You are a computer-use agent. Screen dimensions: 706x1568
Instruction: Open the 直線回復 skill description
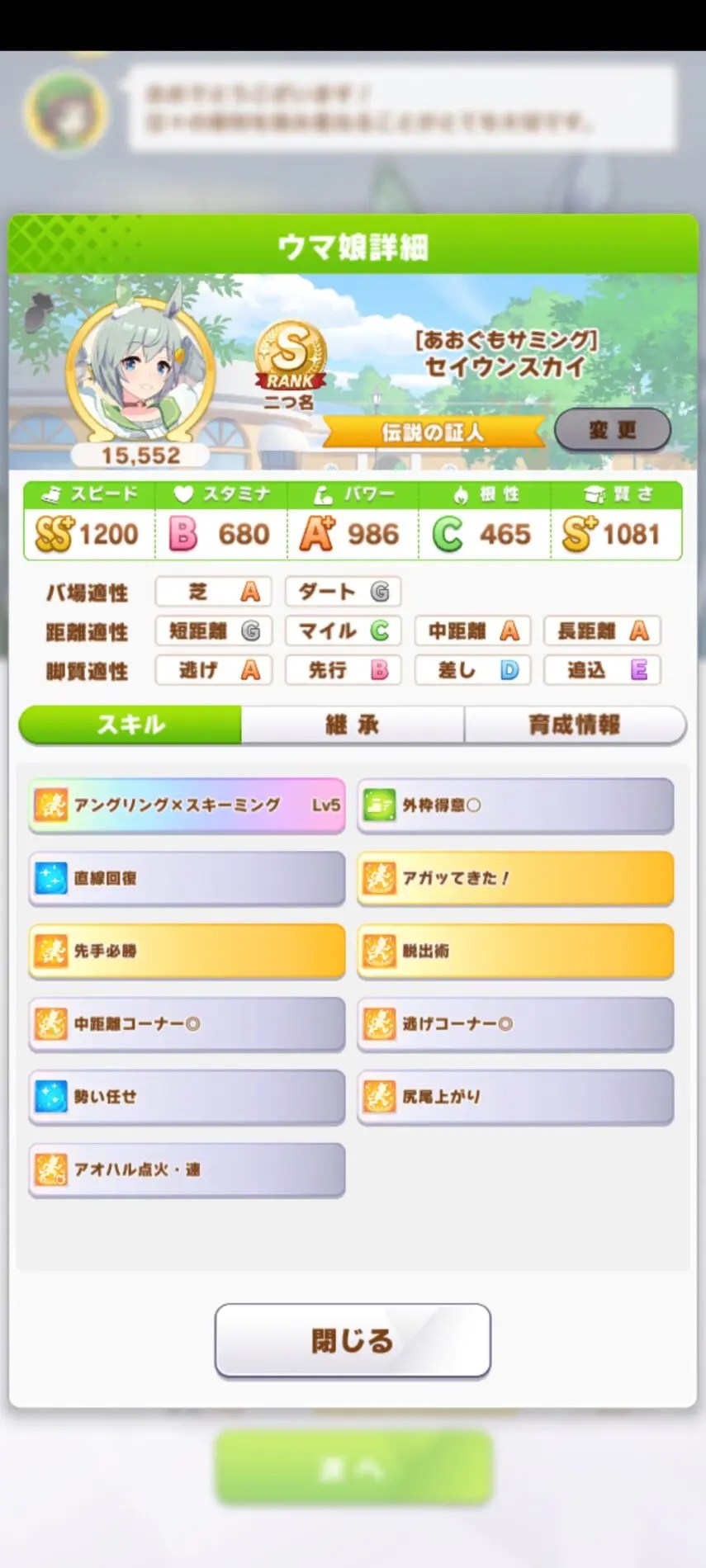(187, 878)
